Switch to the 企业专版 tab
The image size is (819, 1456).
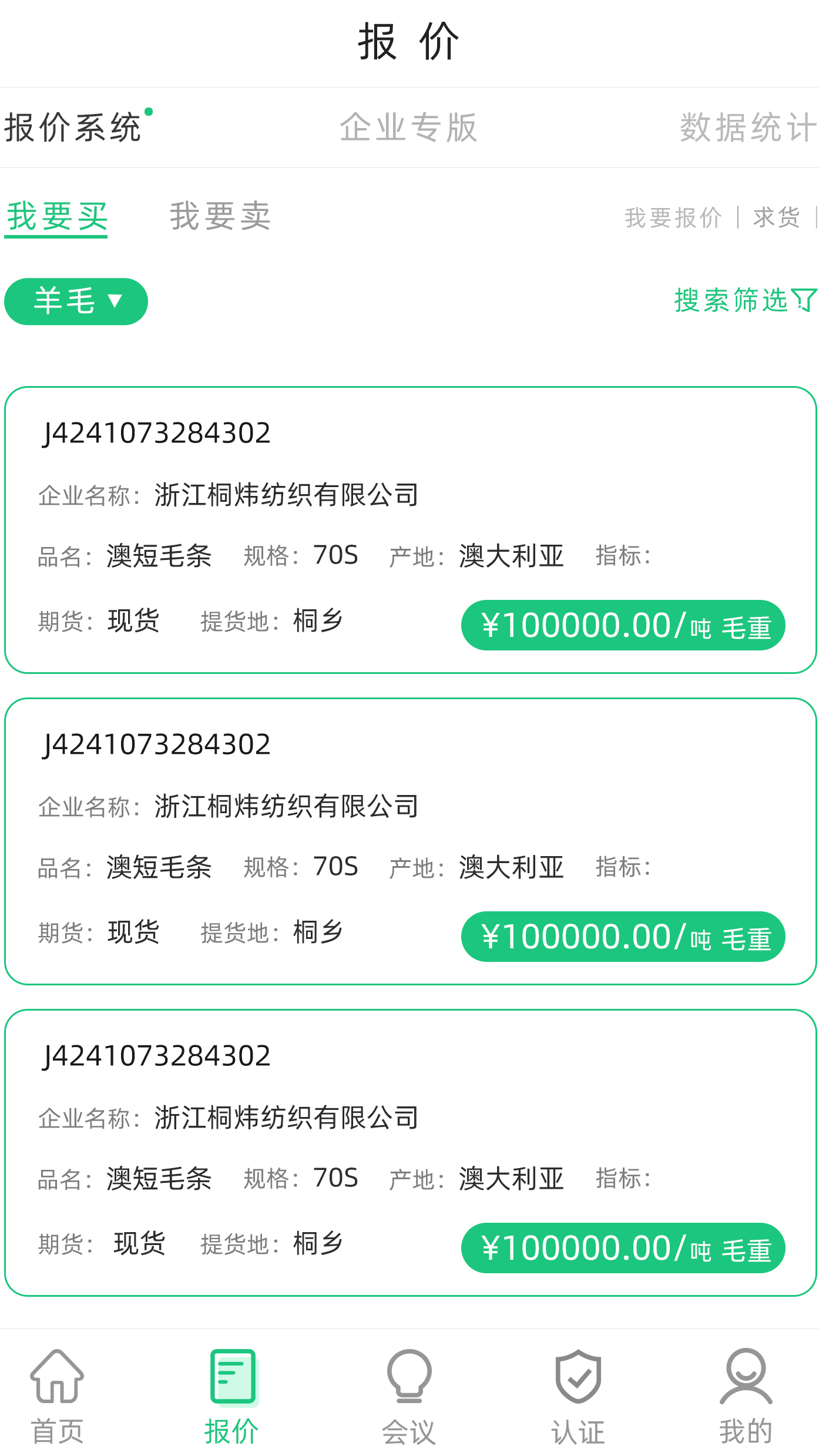(409, 127)
